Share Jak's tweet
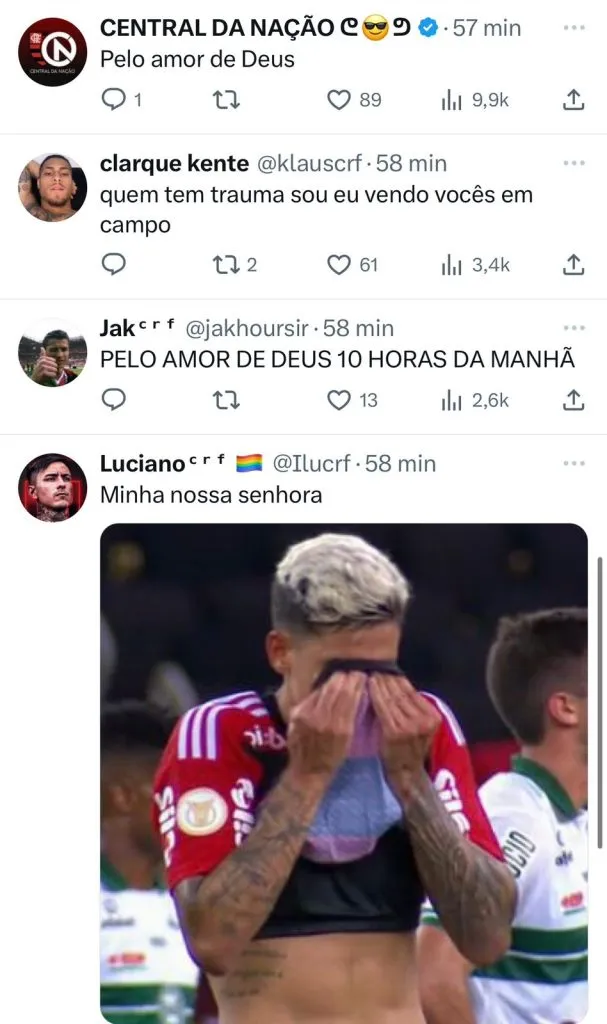 [573, 400]
